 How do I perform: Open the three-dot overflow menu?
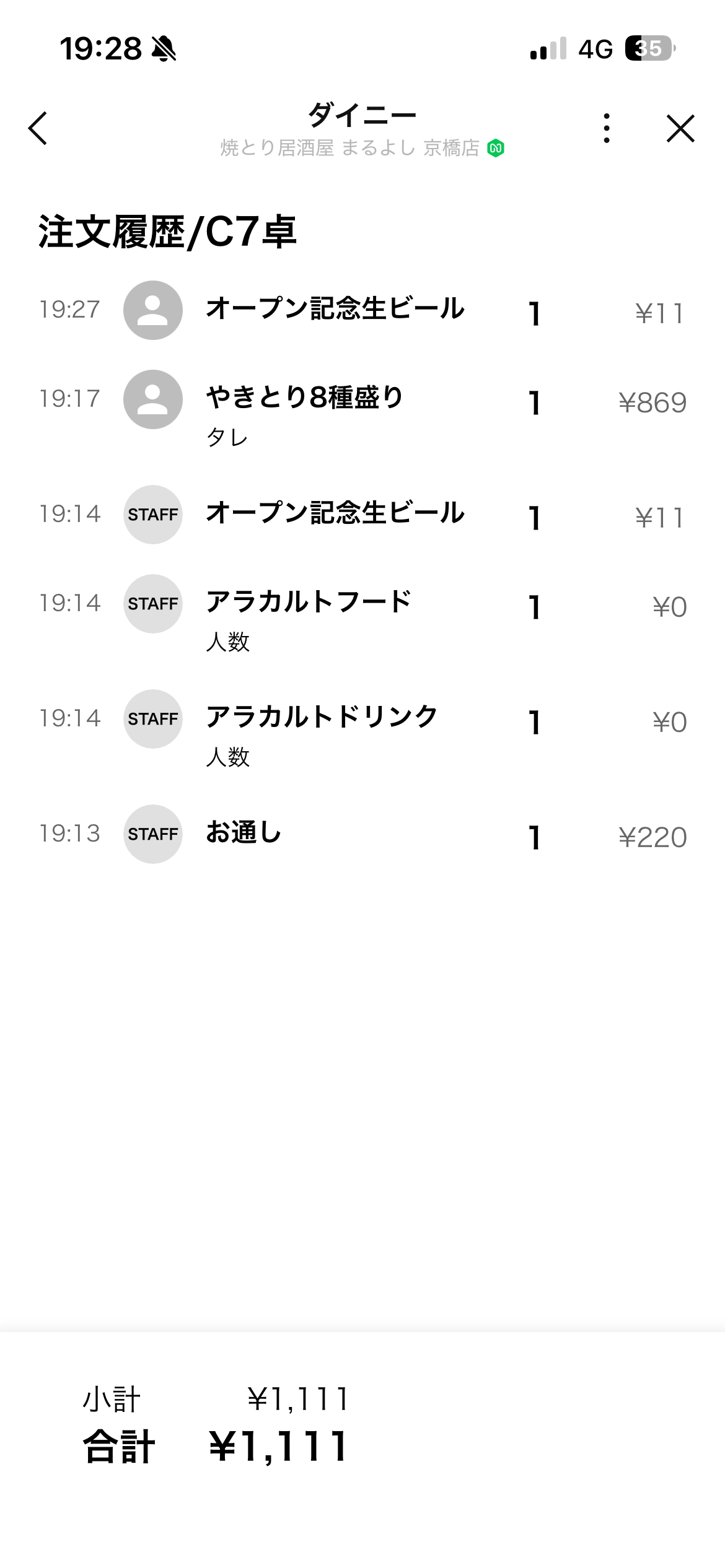(x=607, y=128)
